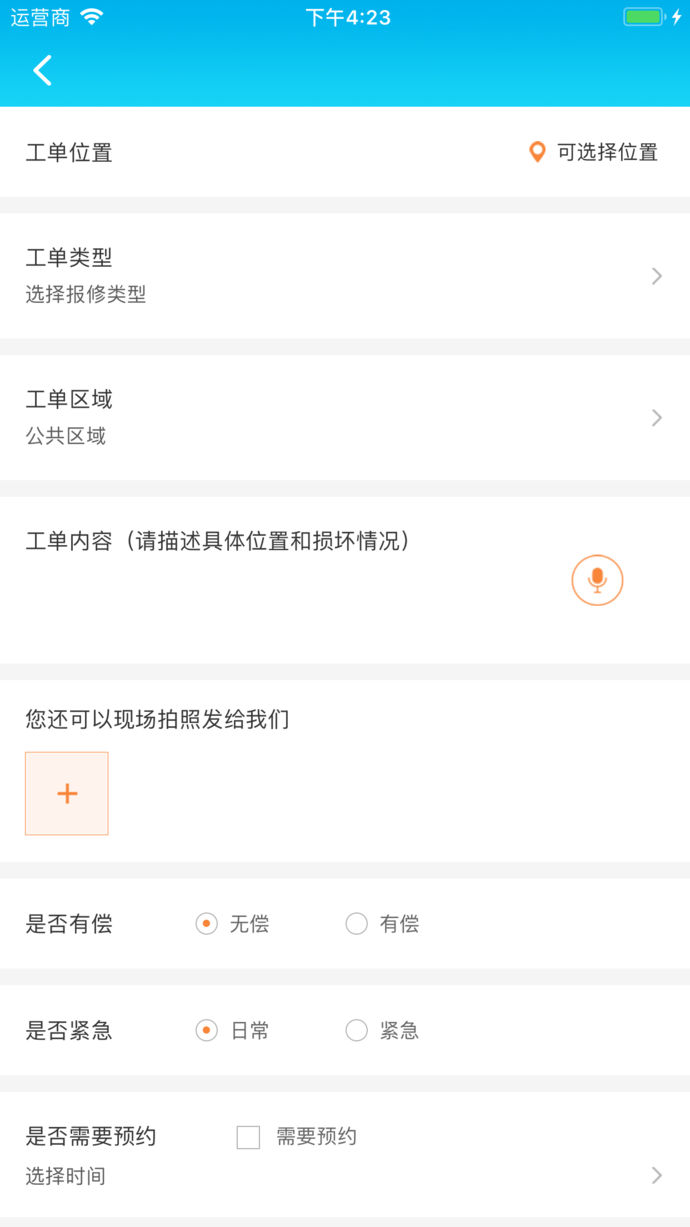Select the 无偿 radio option
This screenshot has height=1227, width=690.
(x=207, y=924)
